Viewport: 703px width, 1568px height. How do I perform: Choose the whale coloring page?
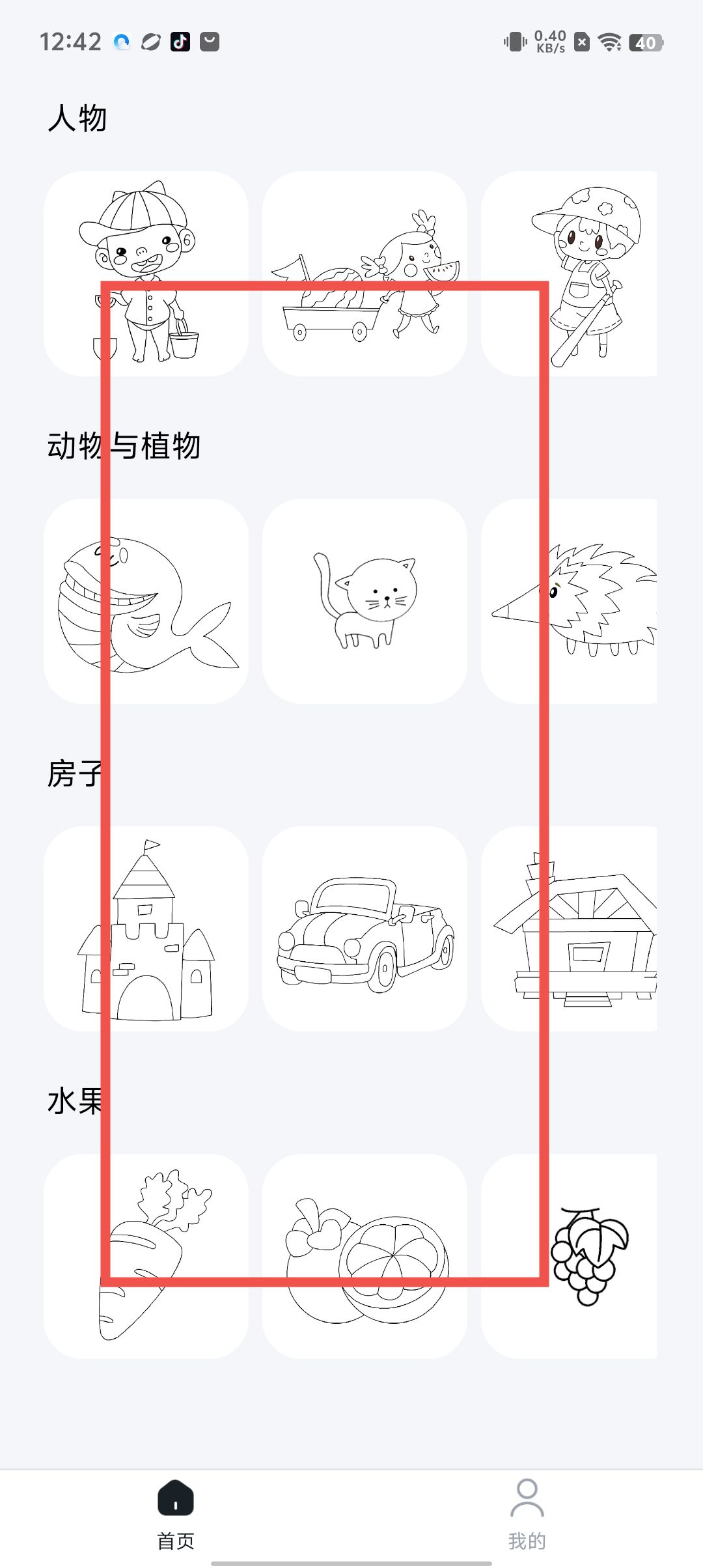click(x=146, y=601)
